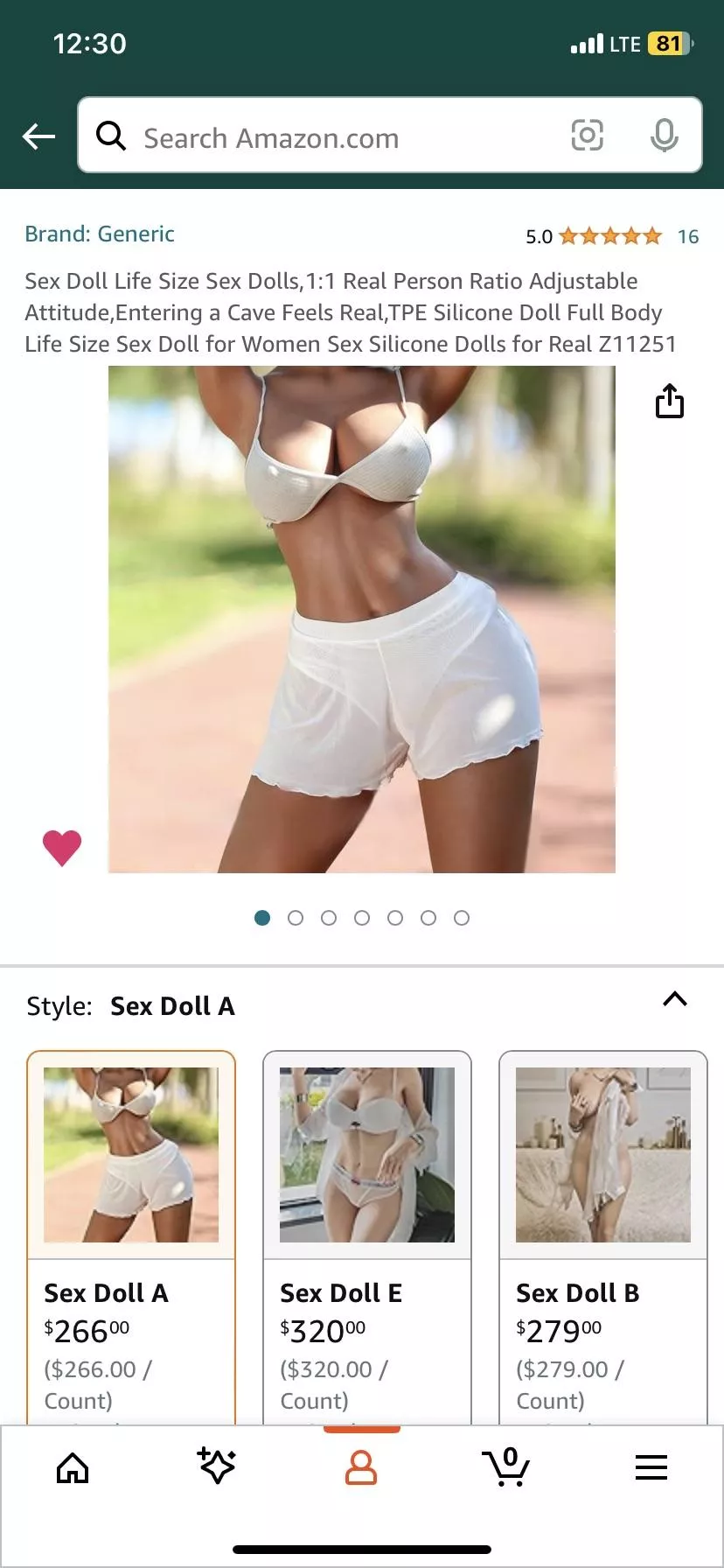724x1568 pixels.
Task: Open the shopping cart
Action: click(x=505, y=1467)
